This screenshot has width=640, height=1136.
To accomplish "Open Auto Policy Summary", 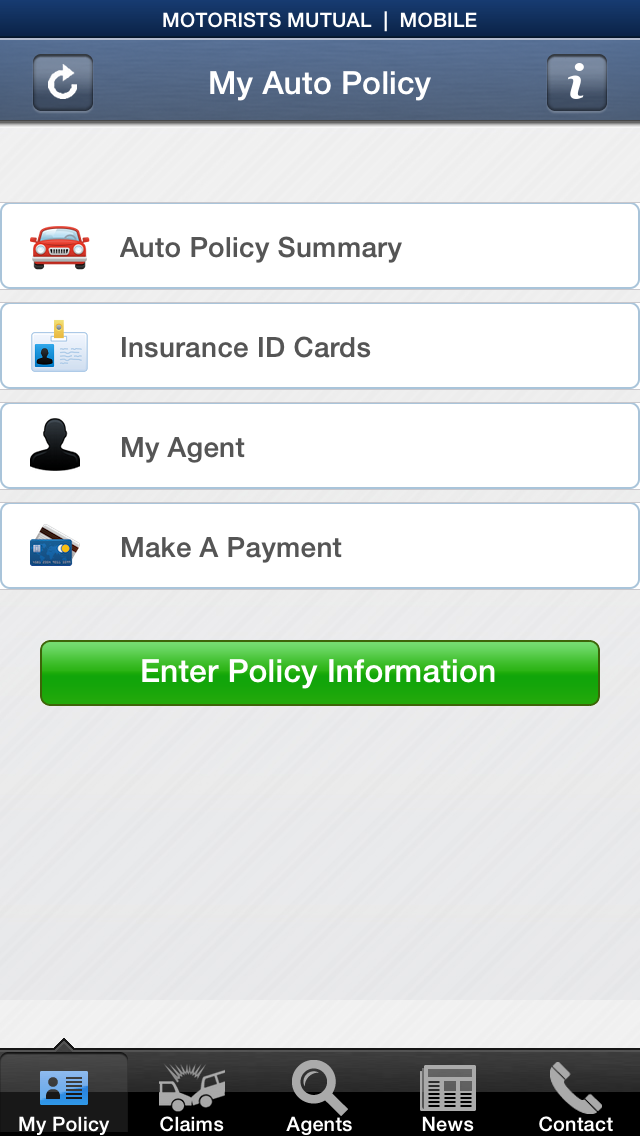I will click(x=320, y=247).
